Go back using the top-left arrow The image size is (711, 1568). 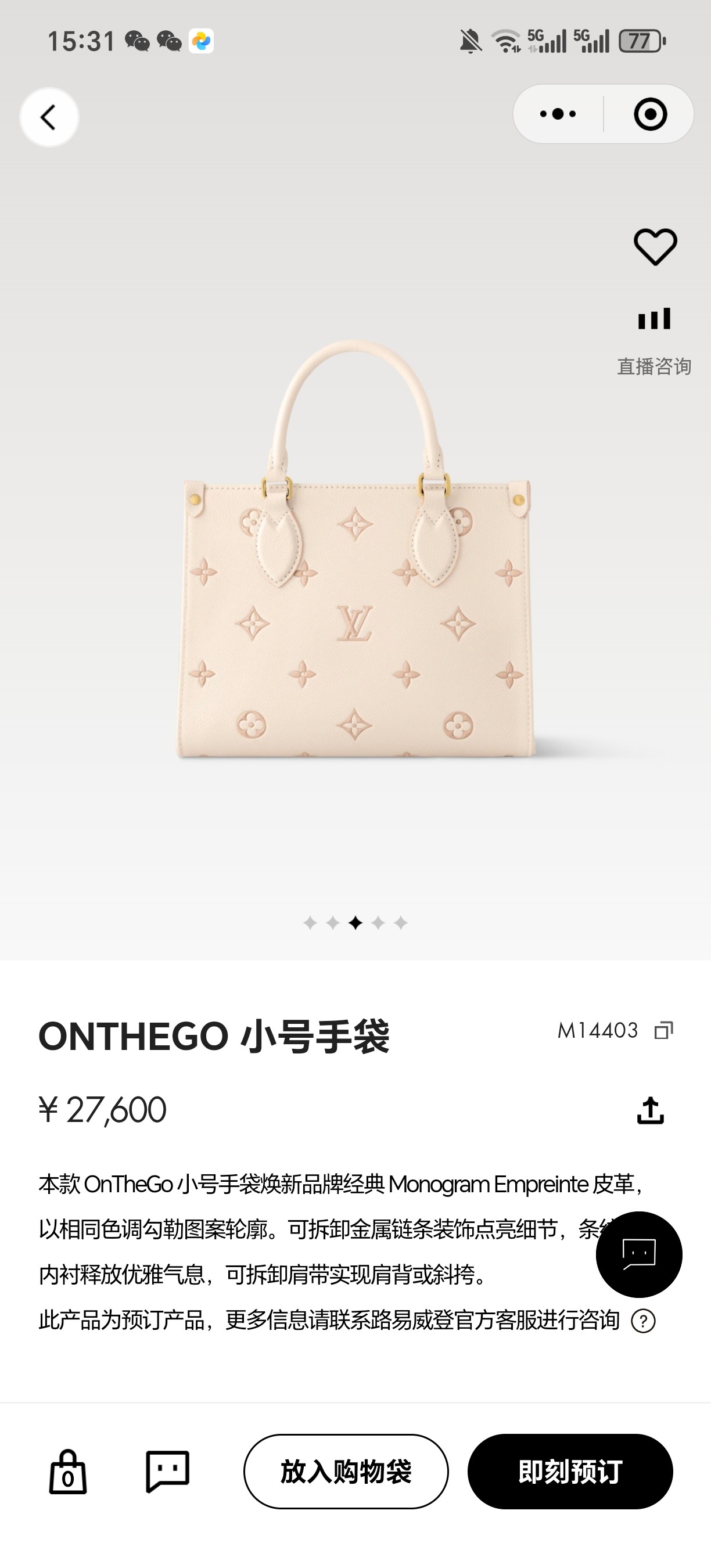[x=49, y=117]
